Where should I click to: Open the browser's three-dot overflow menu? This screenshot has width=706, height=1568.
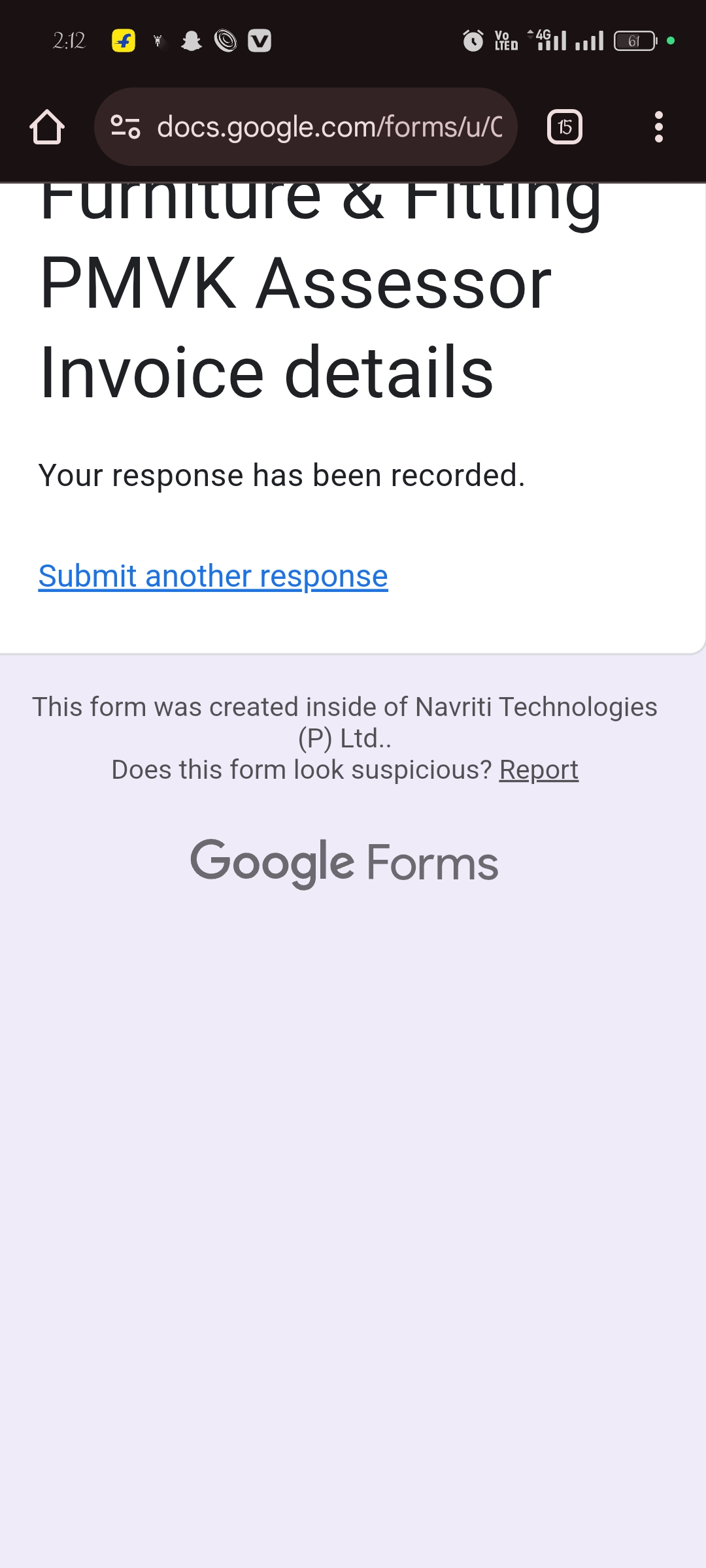(x=659, y=127)
